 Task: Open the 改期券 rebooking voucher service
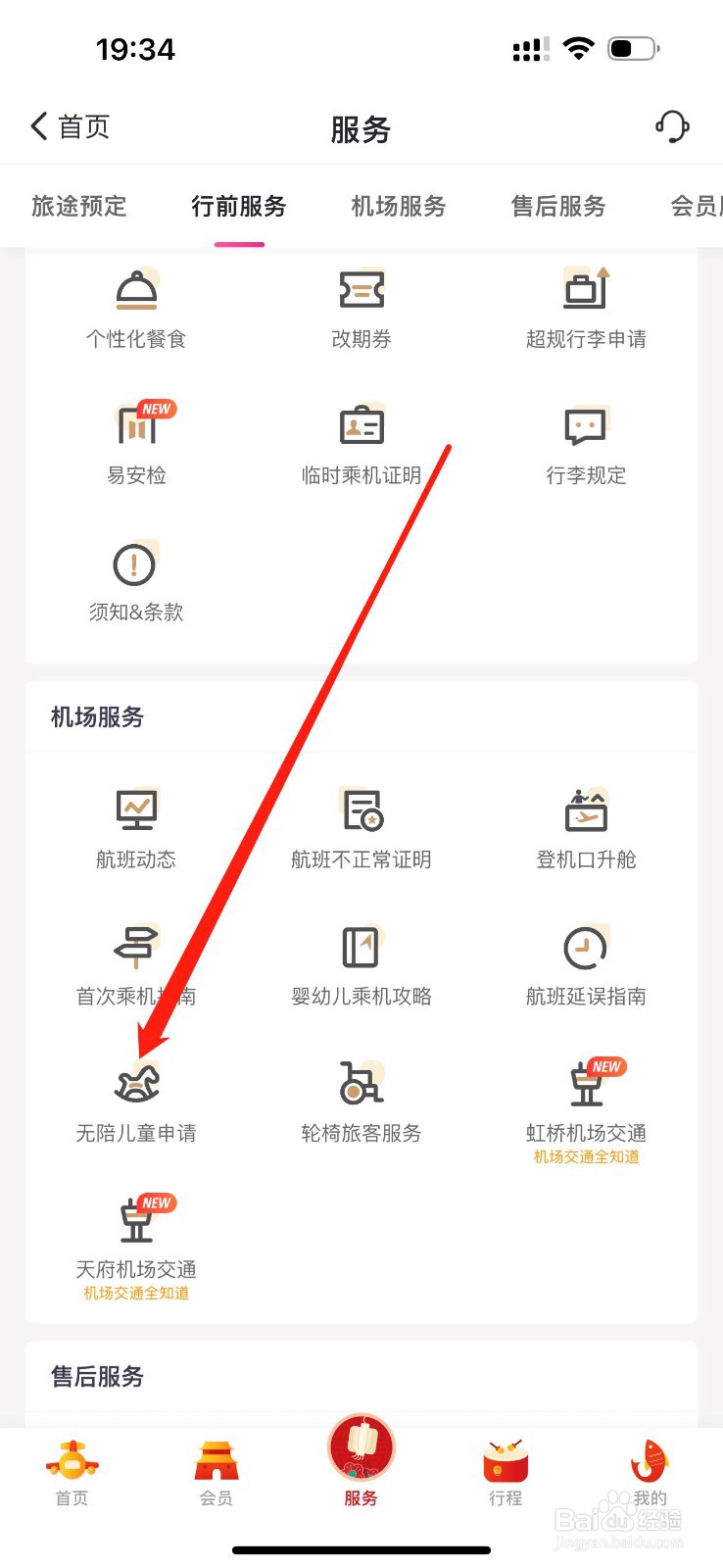(x=361, y=304)
